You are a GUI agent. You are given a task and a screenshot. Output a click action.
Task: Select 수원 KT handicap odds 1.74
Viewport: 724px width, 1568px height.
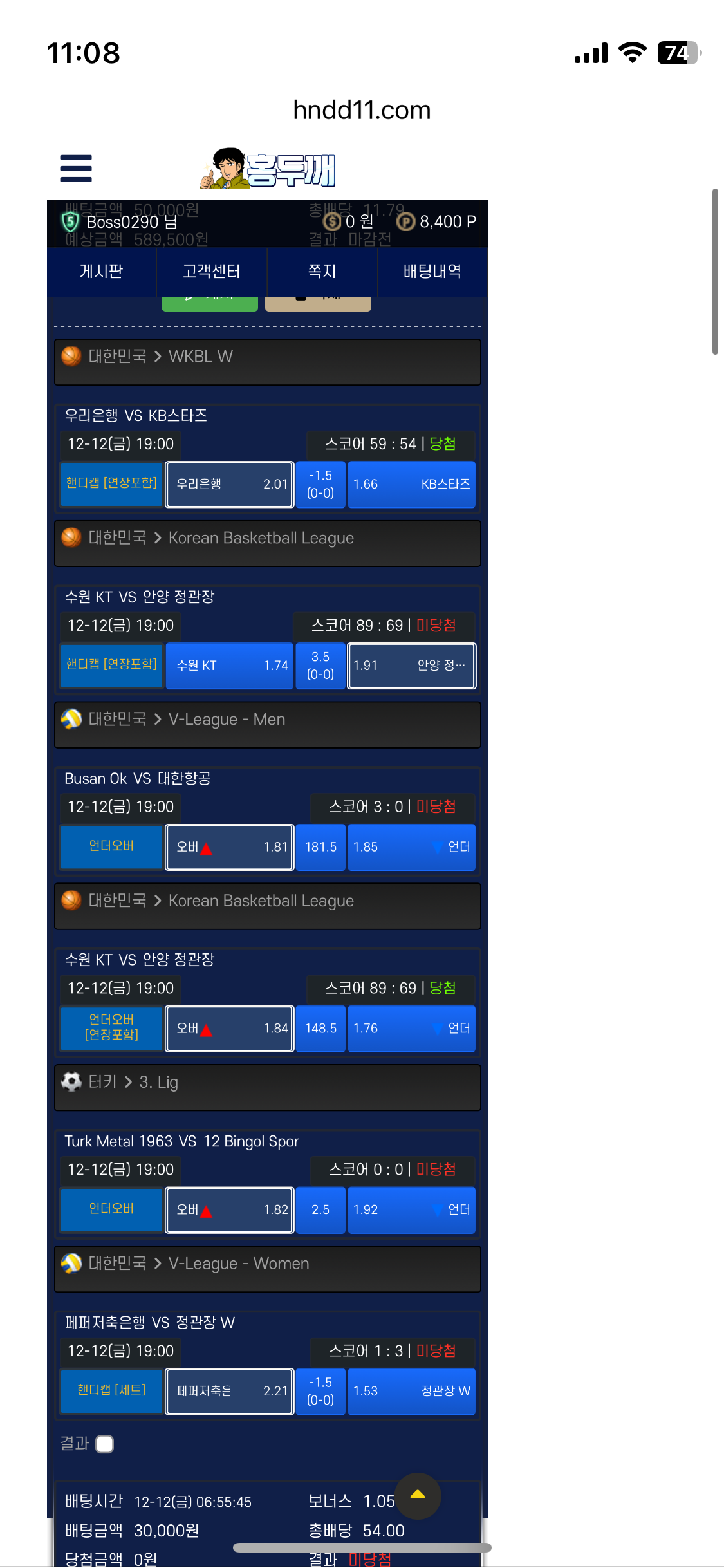(x=230, y=666)
